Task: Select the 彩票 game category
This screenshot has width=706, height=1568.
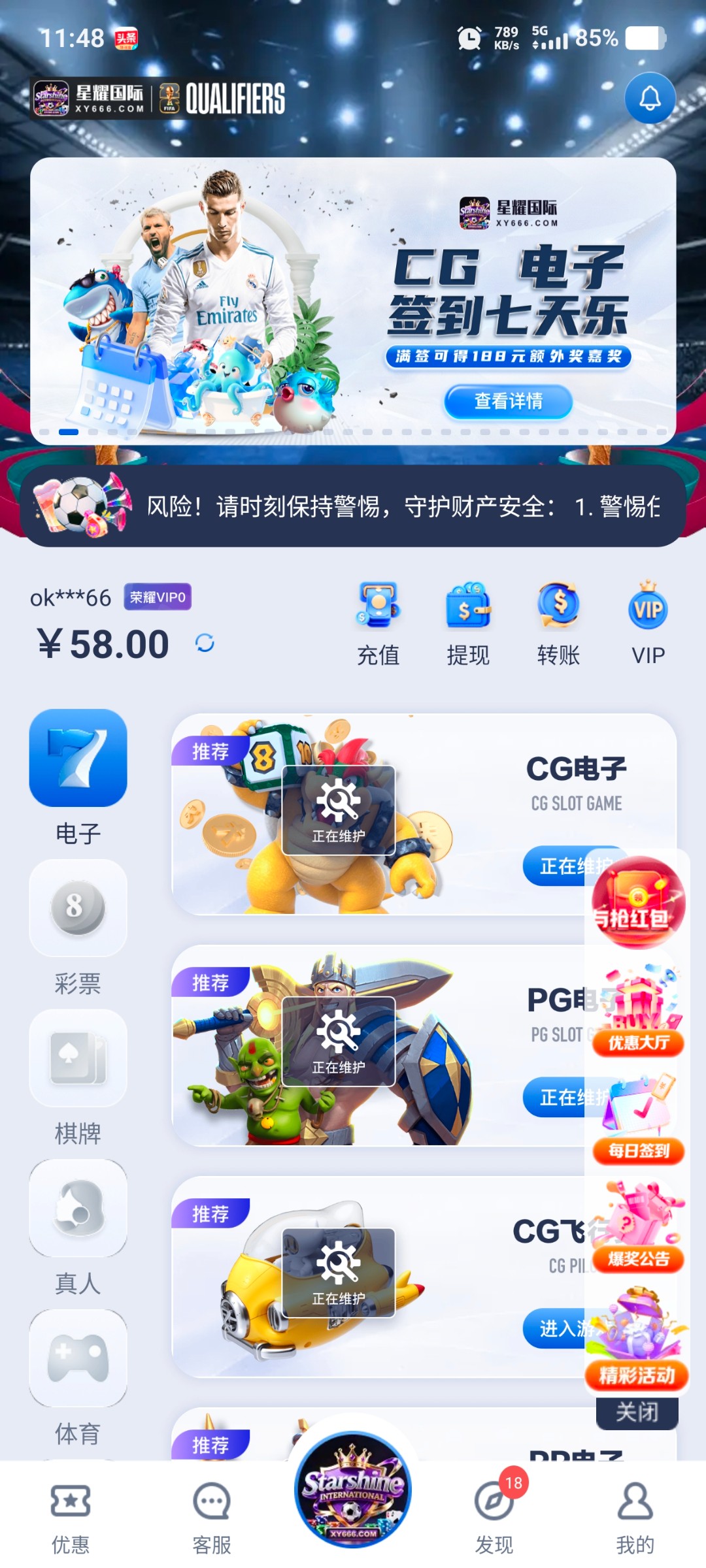Action: pyautogui.click(x=78, y=926)
